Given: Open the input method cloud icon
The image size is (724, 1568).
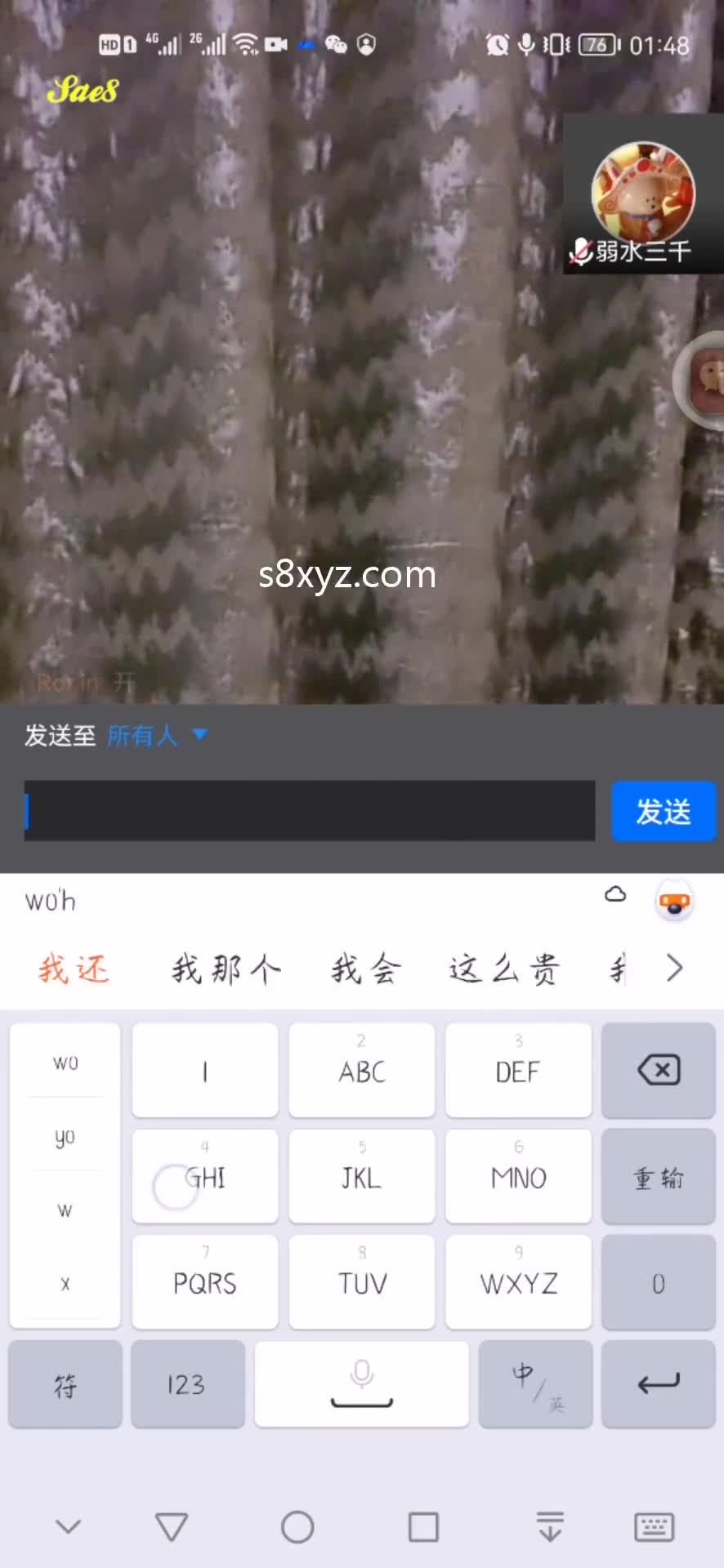Looking at the screenshot, I should click(x=615, y=895).
